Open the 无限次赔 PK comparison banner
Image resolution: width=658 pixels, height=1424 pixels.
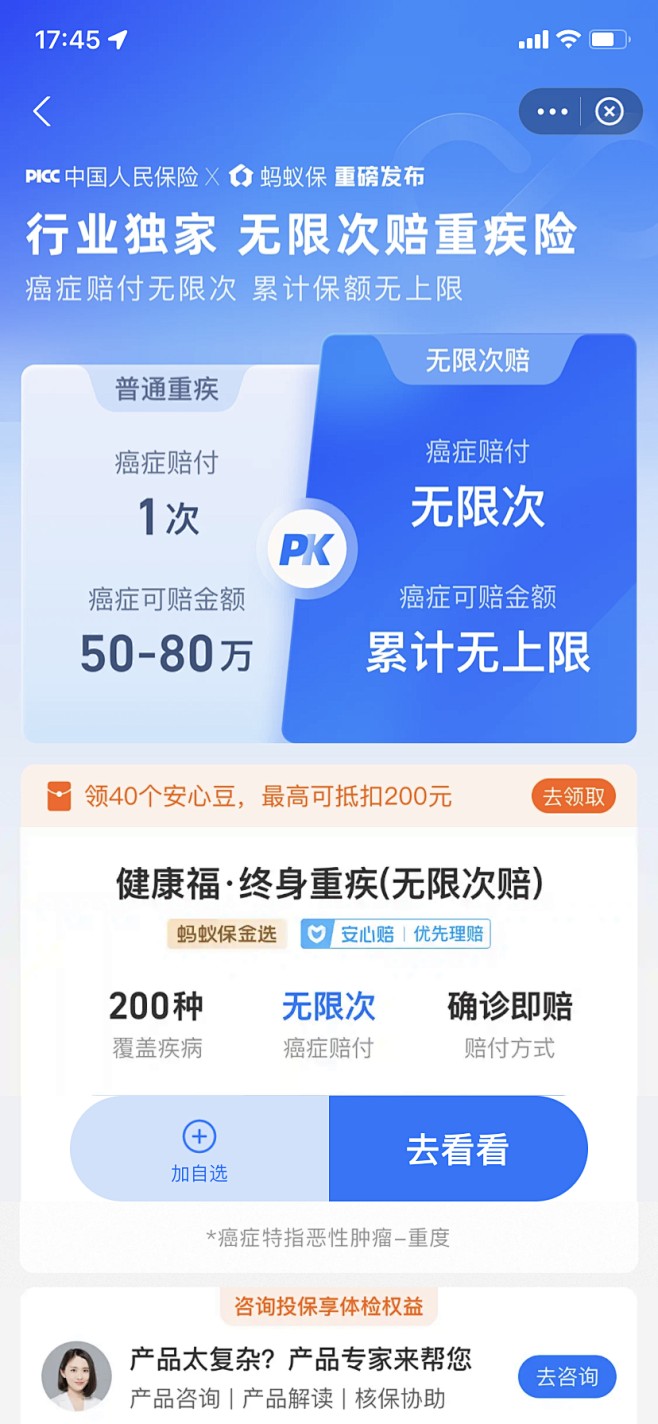coord(329,539)
